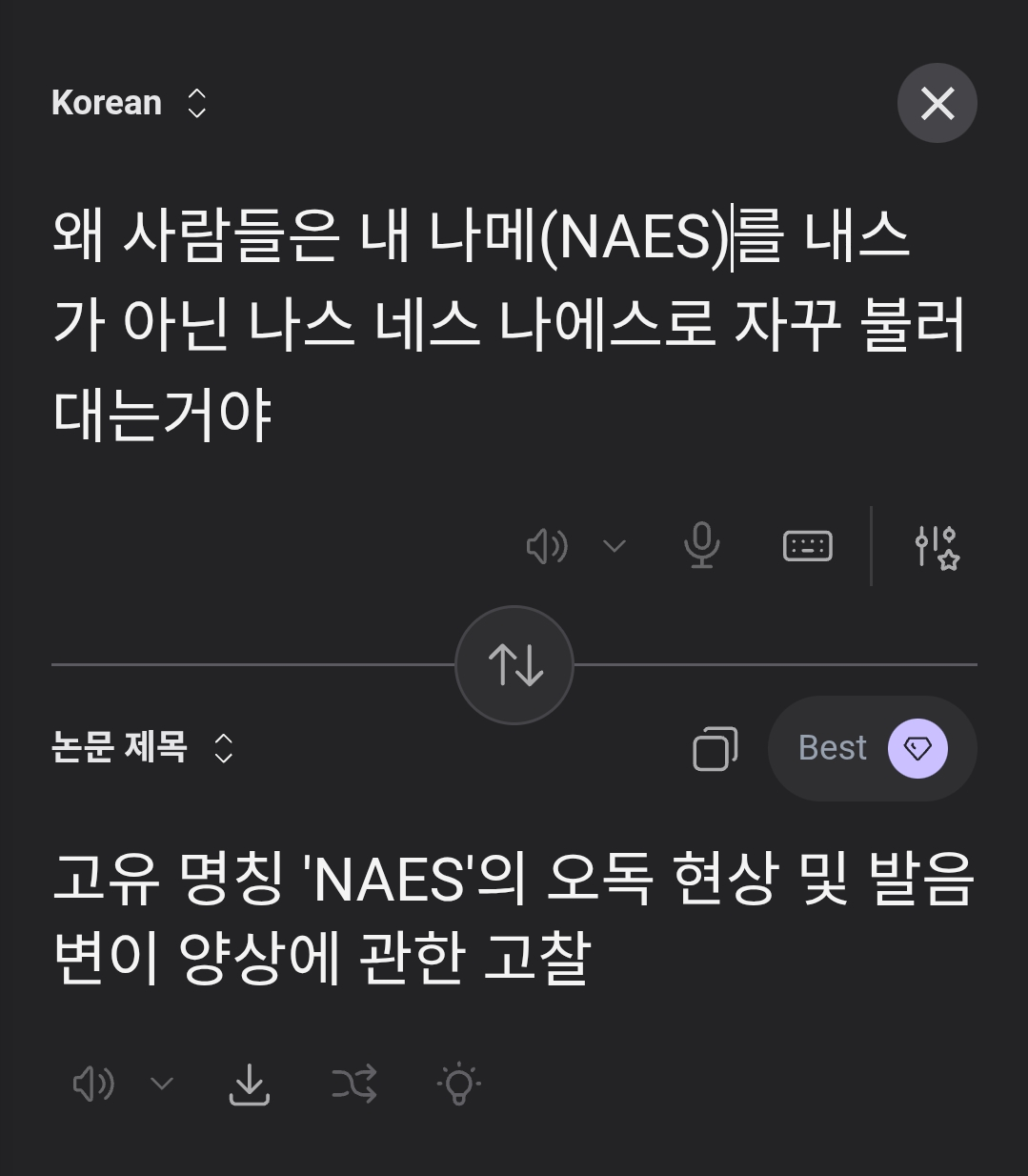Copy the translated result text
Screen dimensions: 1028x1176
point(715,748)
